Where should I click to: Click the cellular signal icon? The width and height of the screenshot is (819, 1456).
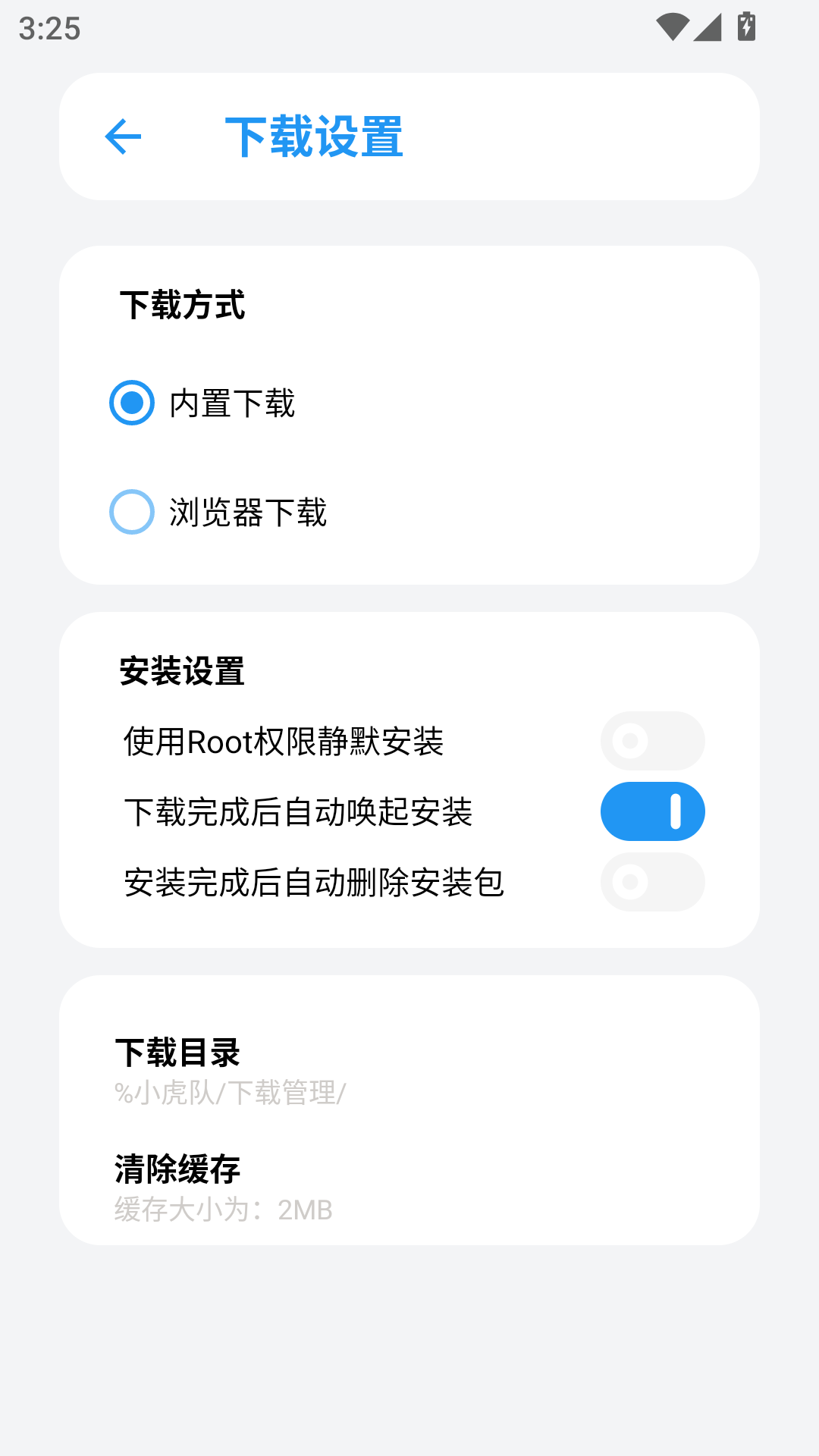point(706,25)
